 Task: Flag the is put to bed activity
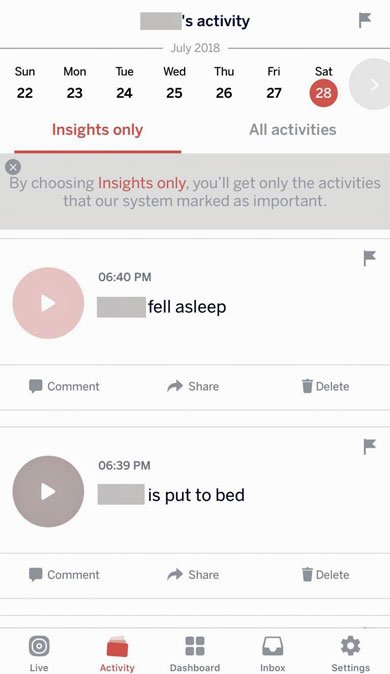pos(369,446)
